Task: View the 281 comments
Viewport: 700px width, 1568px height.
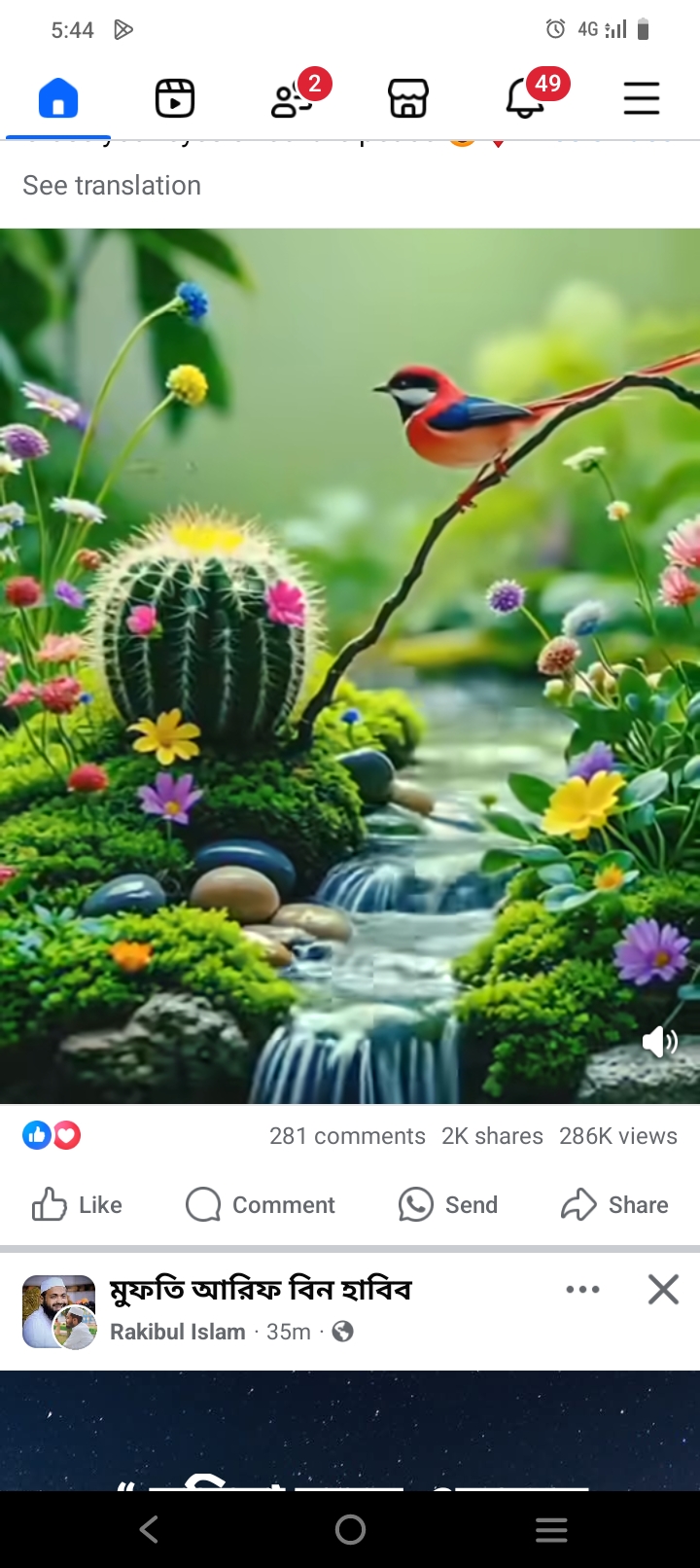Action: 347,1136
